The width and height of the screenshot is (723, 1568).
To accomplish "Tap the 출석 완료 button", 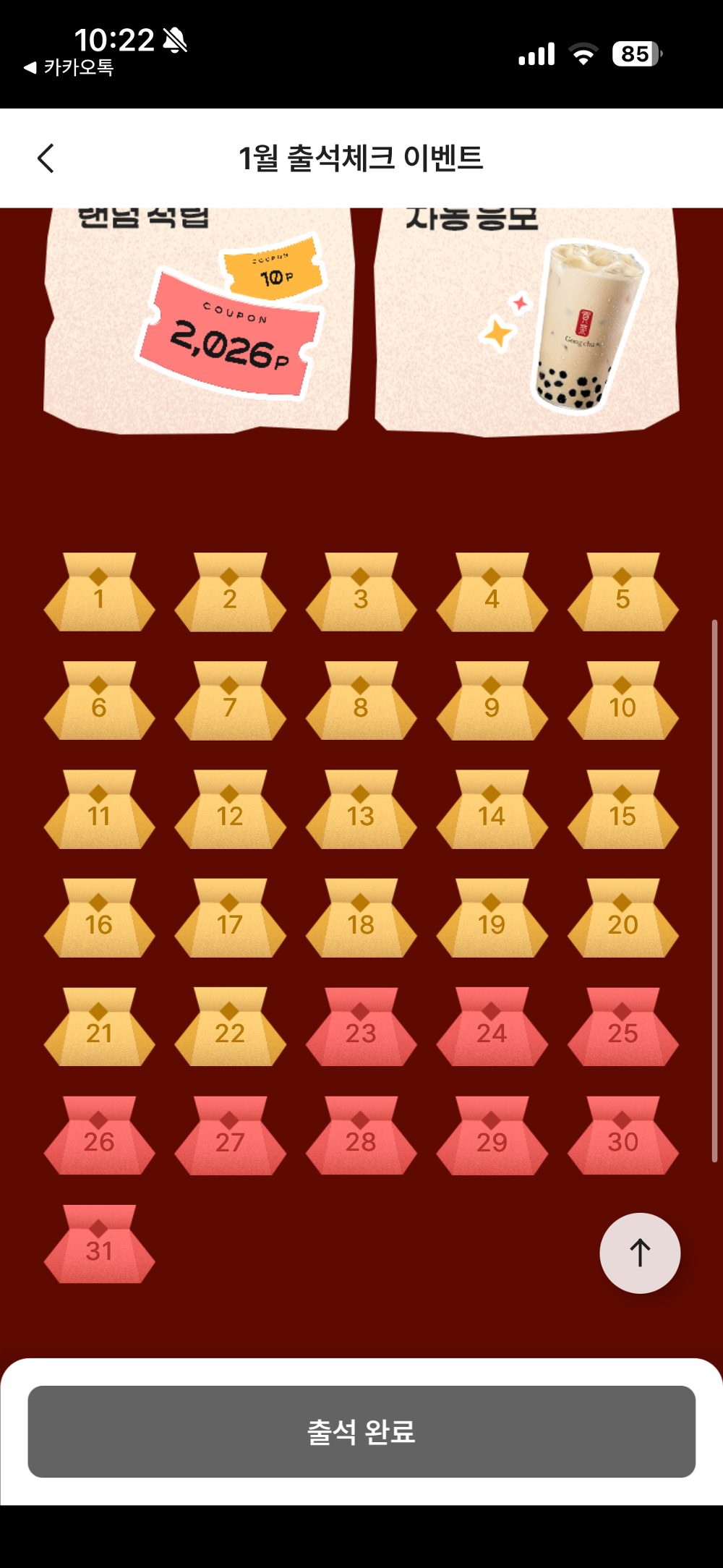I will 361,1431.
